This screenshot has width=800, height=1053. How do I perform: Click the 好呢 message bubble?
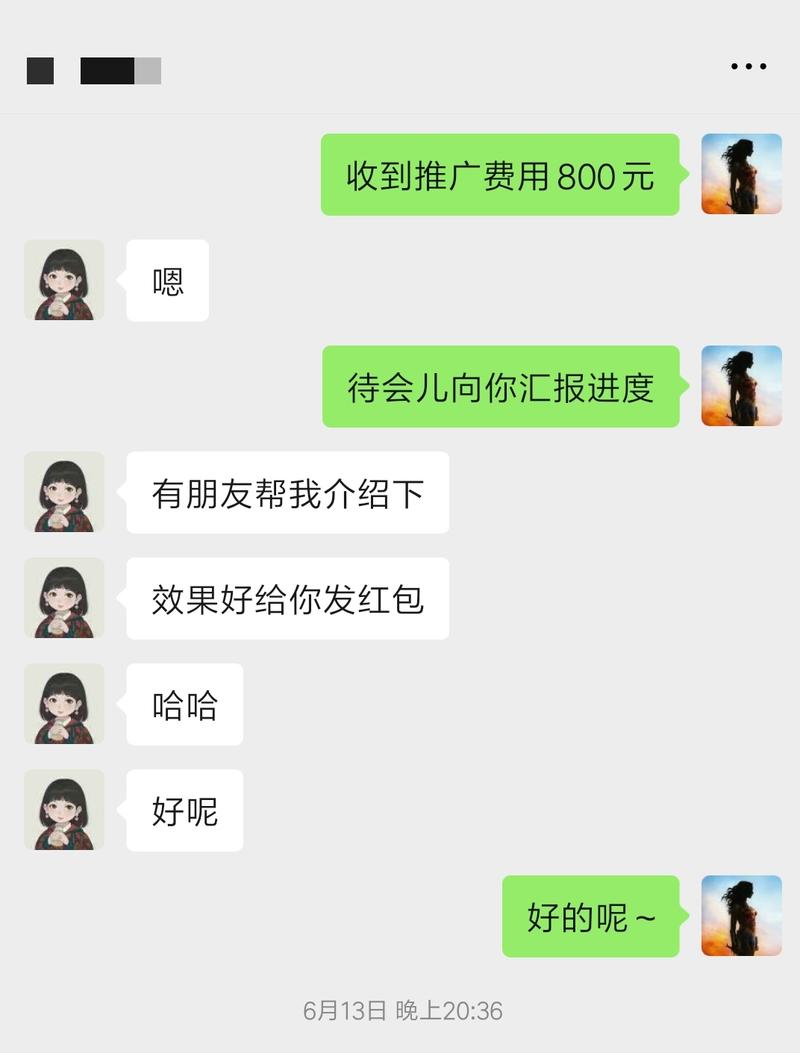coord(184,810)
